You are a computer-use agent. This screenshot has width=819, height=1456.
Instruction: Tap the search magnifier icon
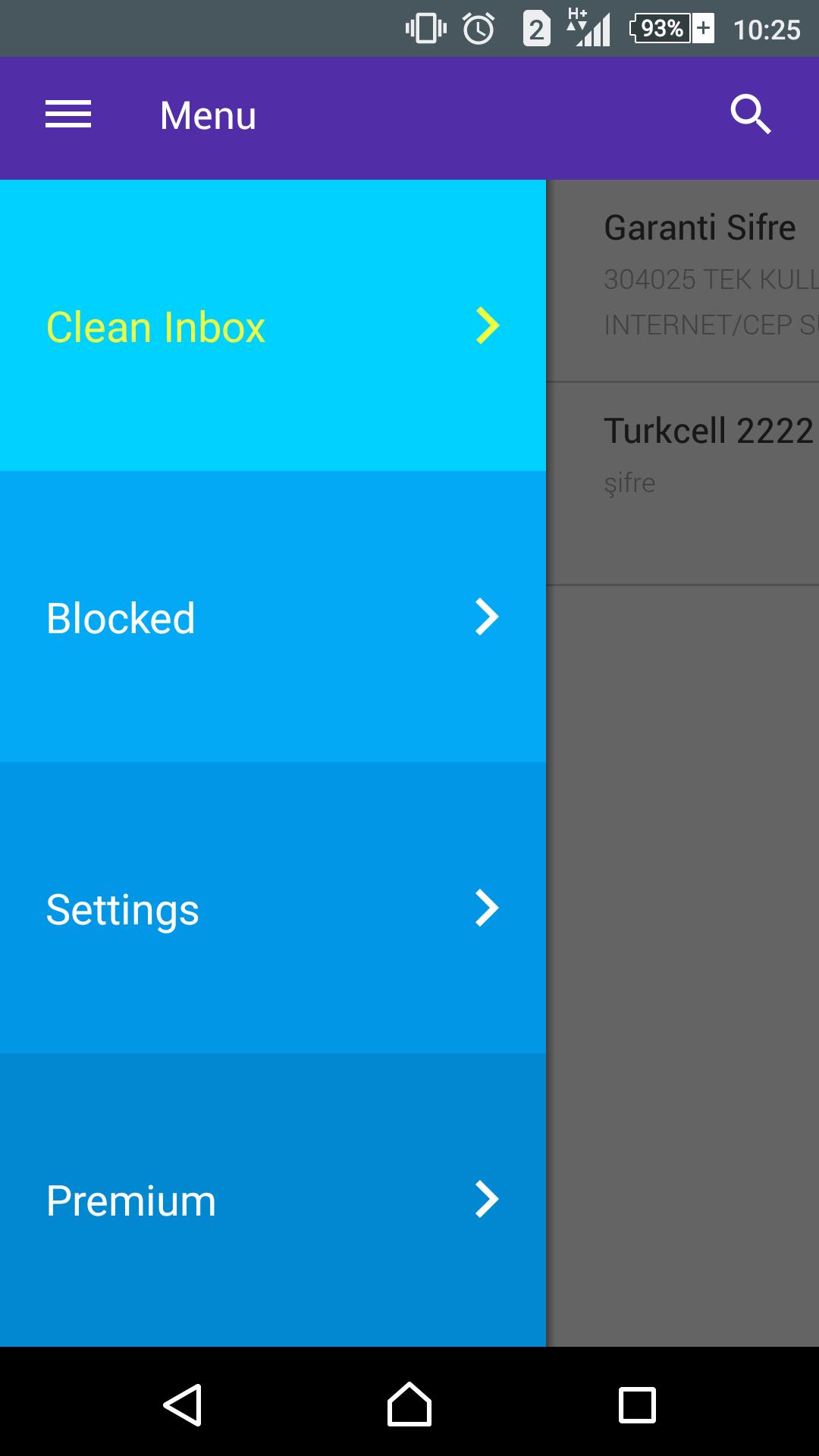tap(751, 115)
